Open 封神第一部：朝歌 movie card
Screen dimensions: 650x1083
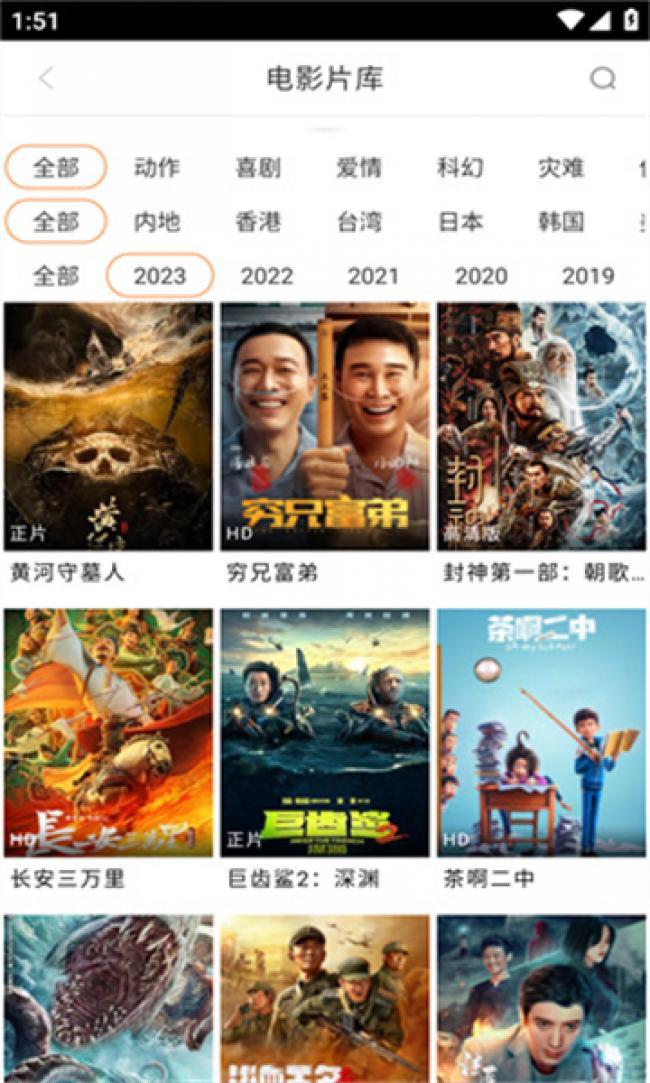(542, 444)
